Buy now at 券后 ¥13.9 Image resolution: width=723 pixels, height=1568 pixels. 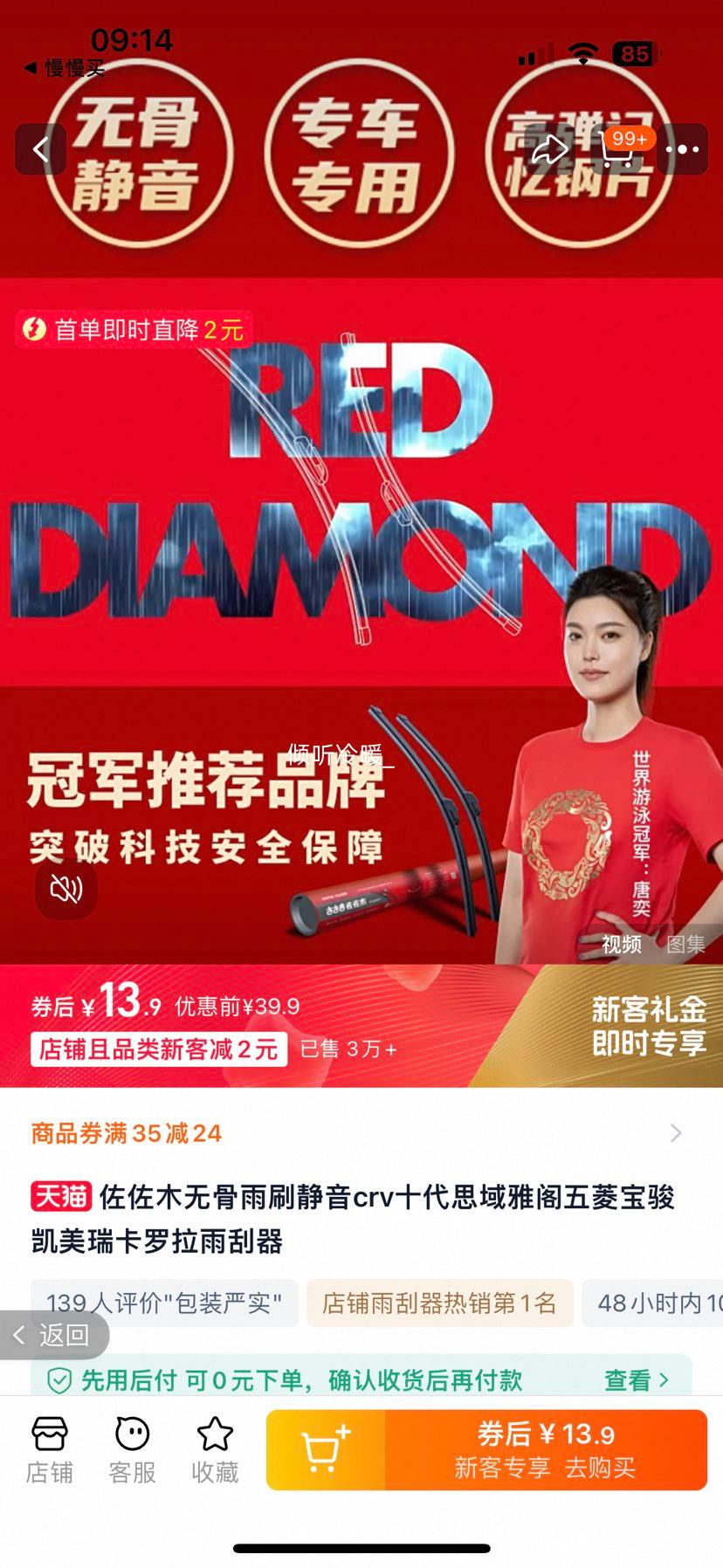coord(546,1449)
